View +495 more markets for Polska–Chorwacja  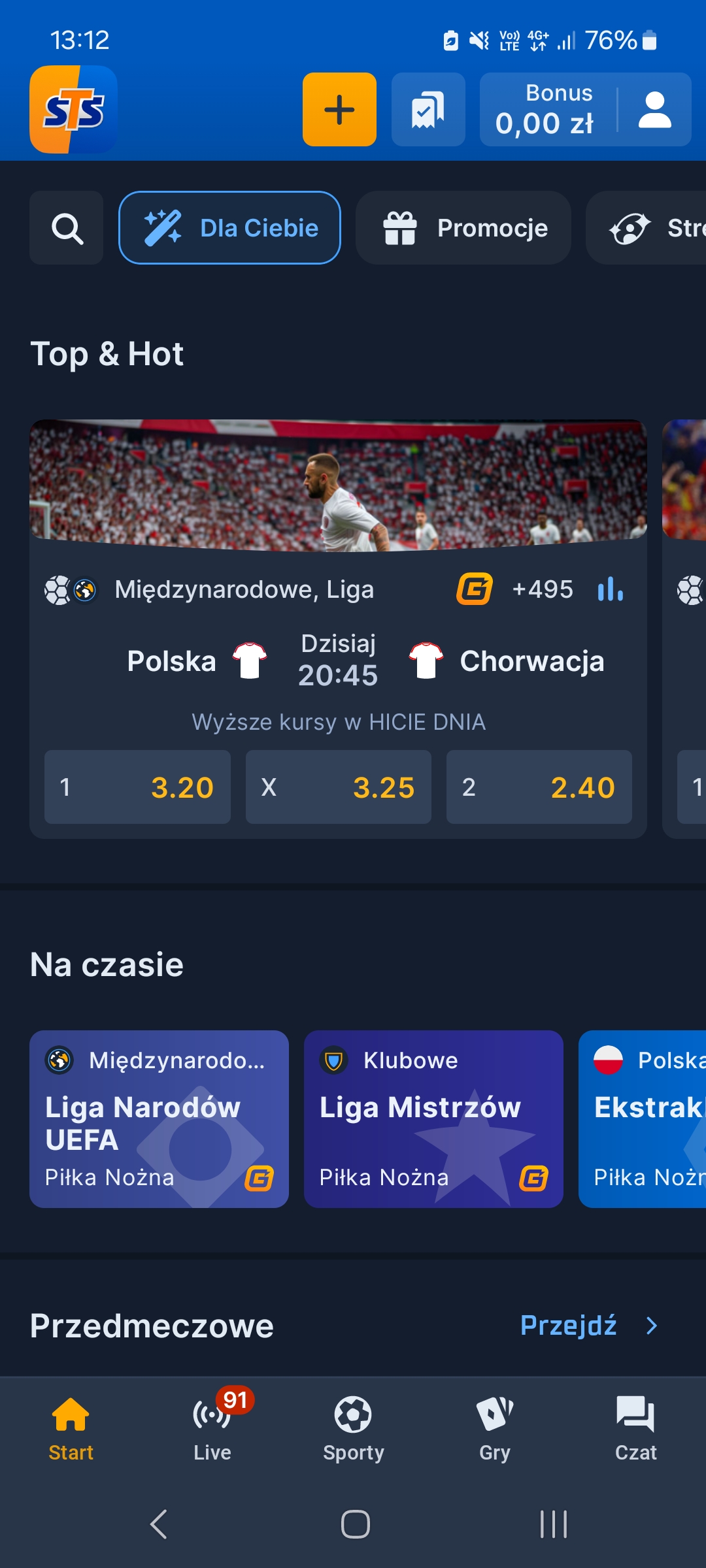[x=543, y=589]
